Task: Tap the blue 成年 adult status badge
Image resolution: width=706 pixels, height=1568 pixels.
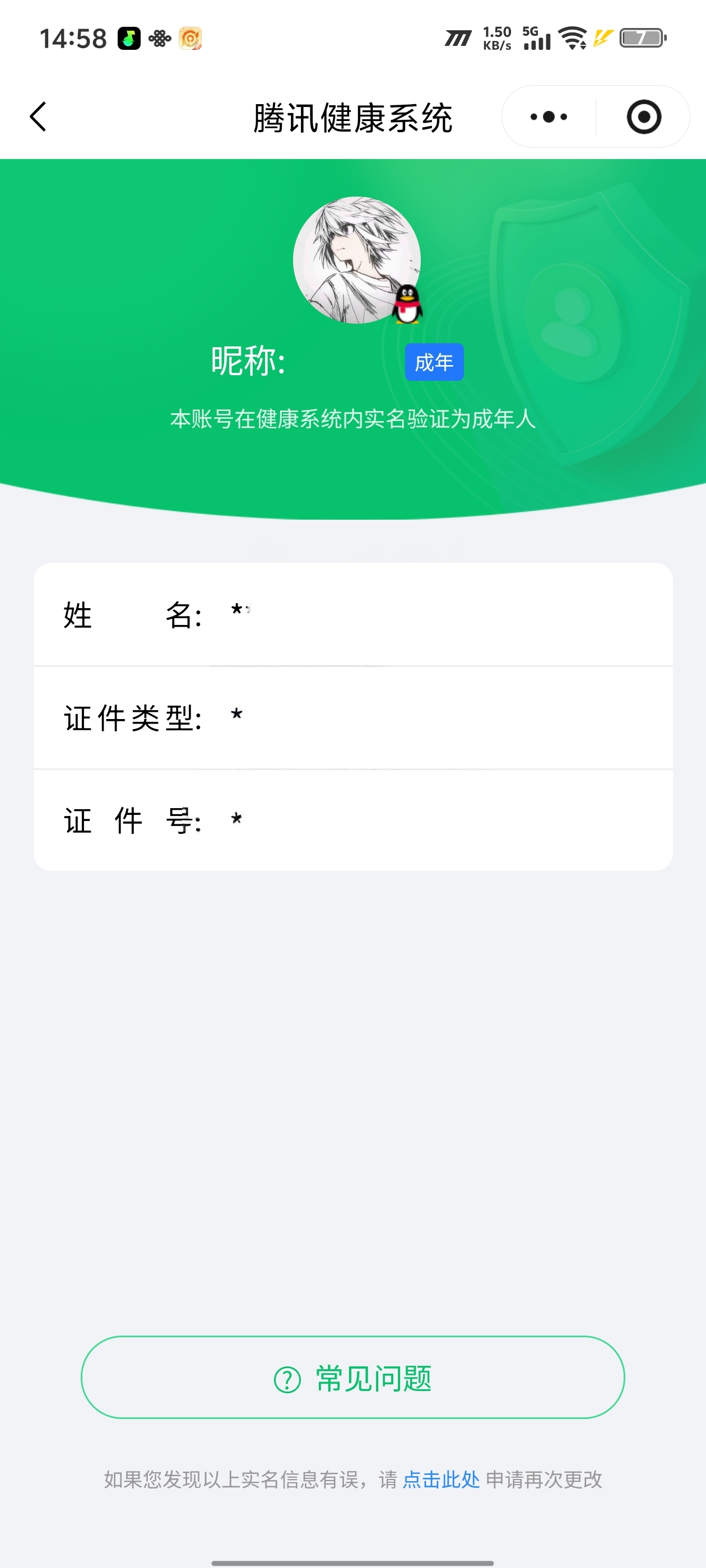Action: [x=434, y=362]
